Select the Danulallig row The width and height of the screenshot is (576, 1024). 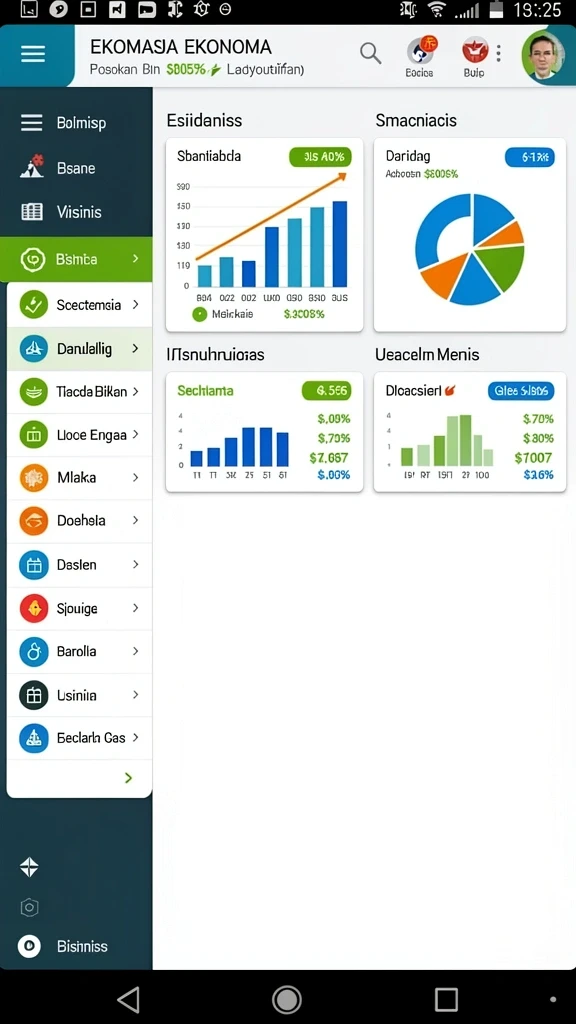click(80, 349)
